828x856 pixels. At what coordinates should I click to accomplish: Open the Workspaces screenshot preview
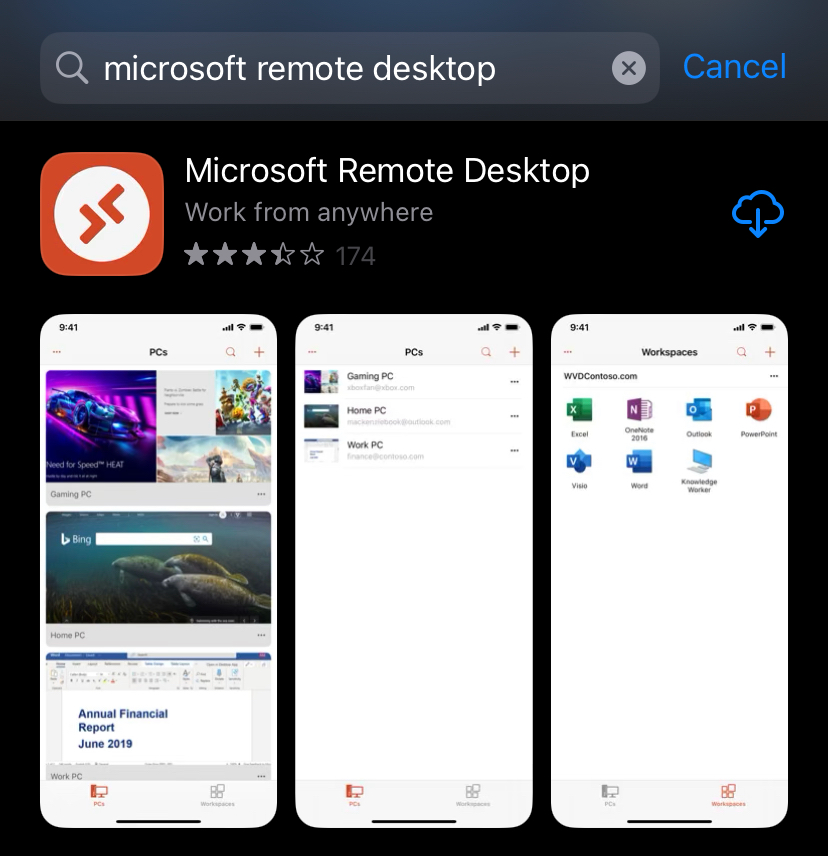coord(669,570)
